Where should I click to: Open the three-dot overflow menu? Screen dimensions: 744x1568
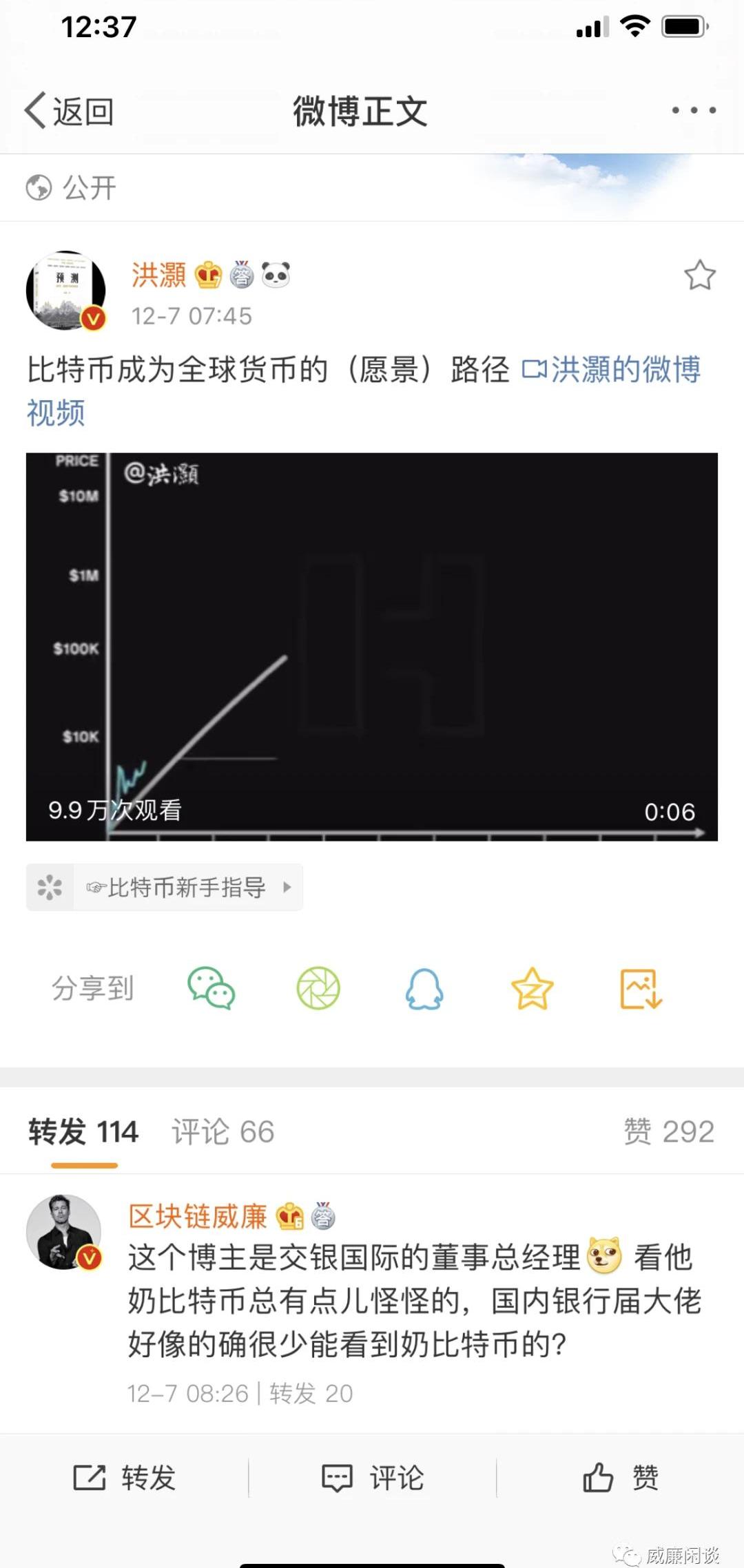coord(694,110)
